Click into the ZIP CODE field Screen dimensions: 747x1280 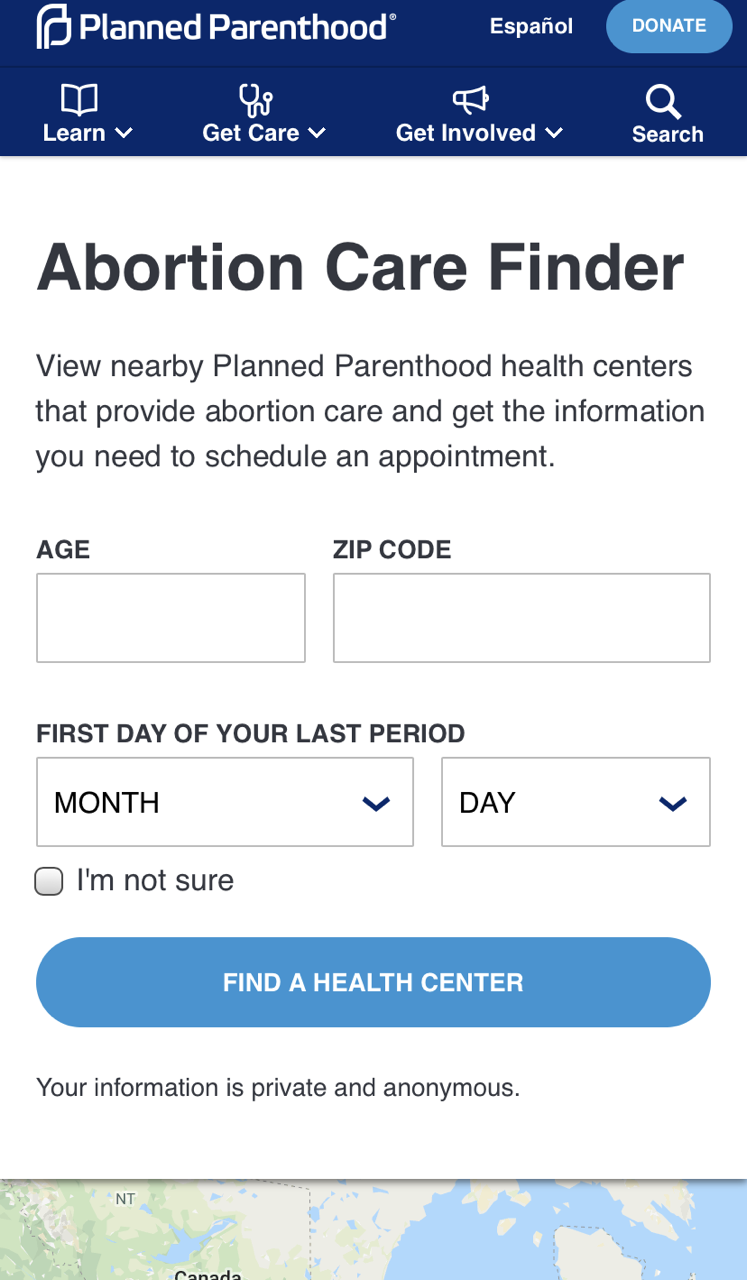(521, 617)
